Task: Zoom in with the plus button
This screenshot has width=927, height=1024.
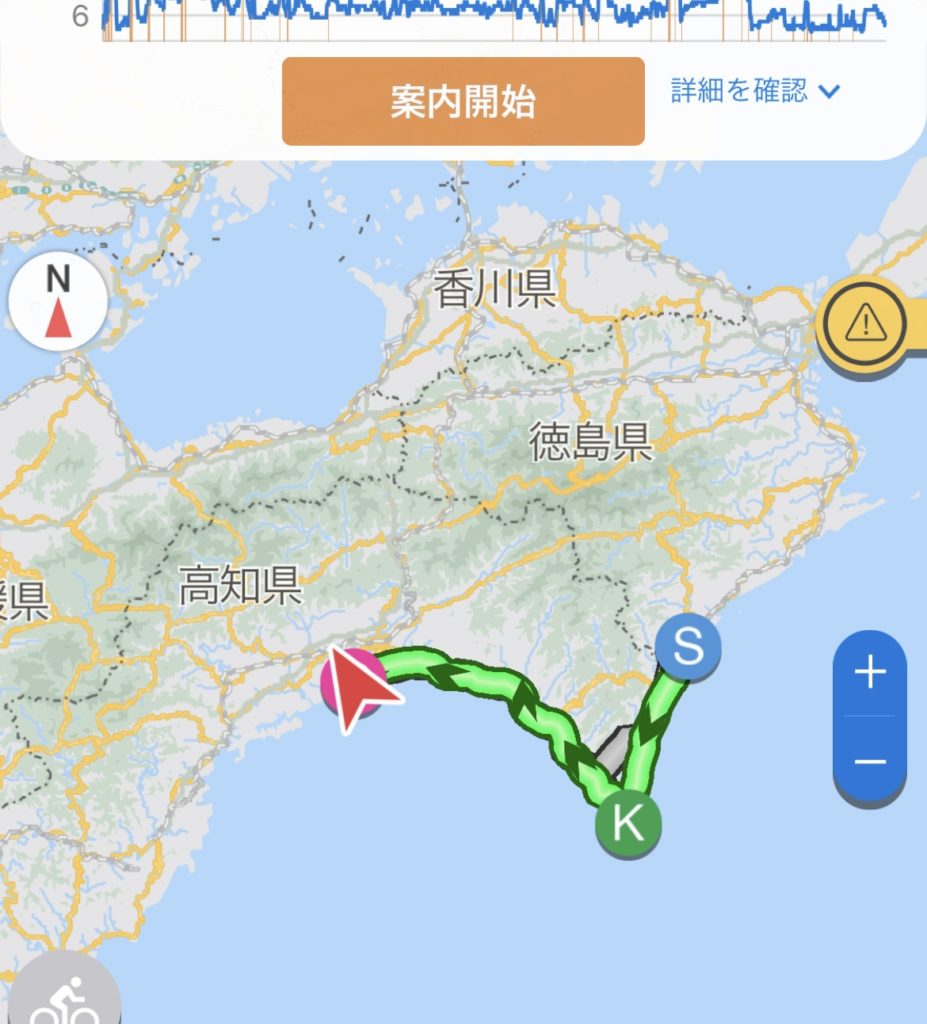Action: [870, 673]
